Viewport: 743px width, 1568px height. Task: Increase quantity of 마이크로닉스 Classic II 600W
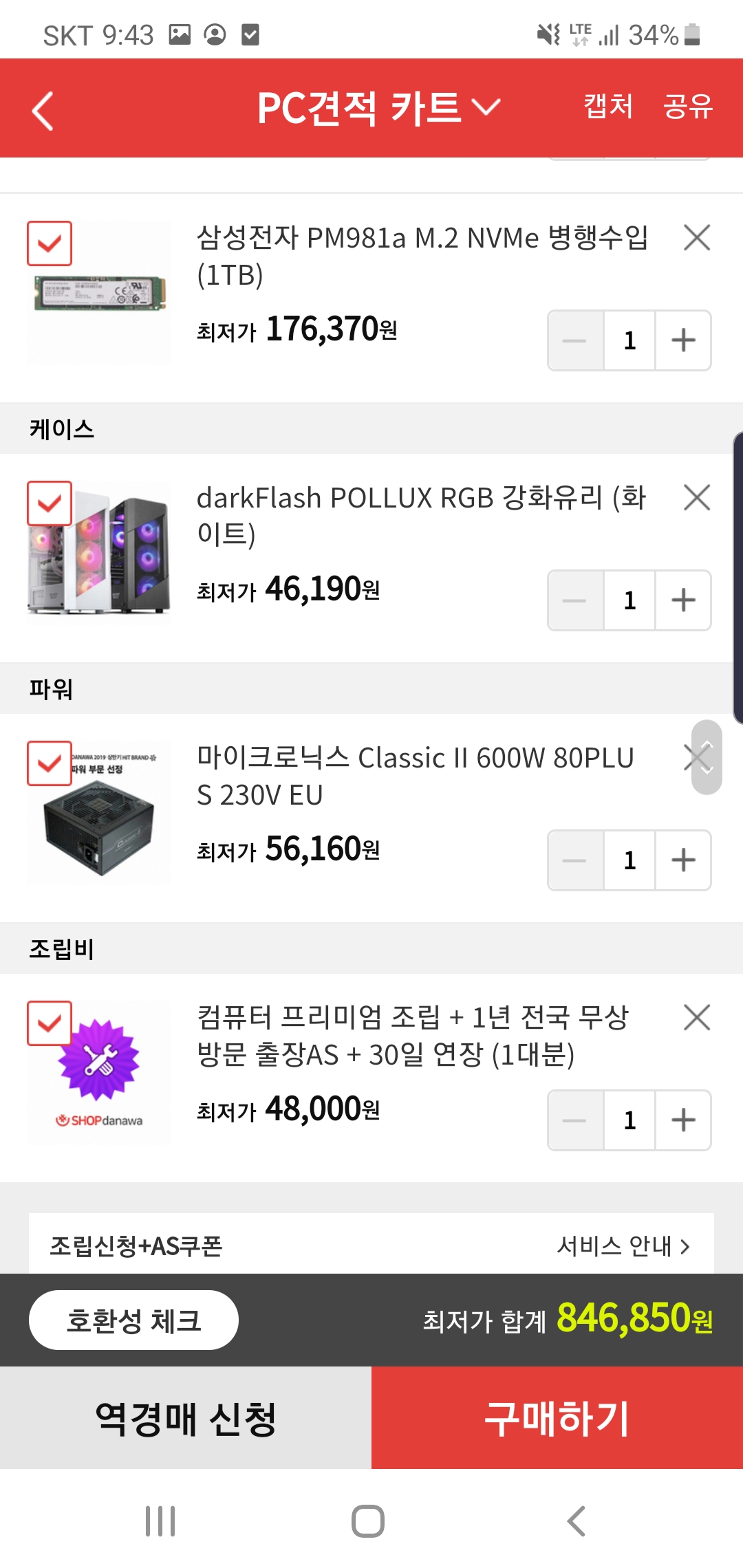(x=682, y=860)
